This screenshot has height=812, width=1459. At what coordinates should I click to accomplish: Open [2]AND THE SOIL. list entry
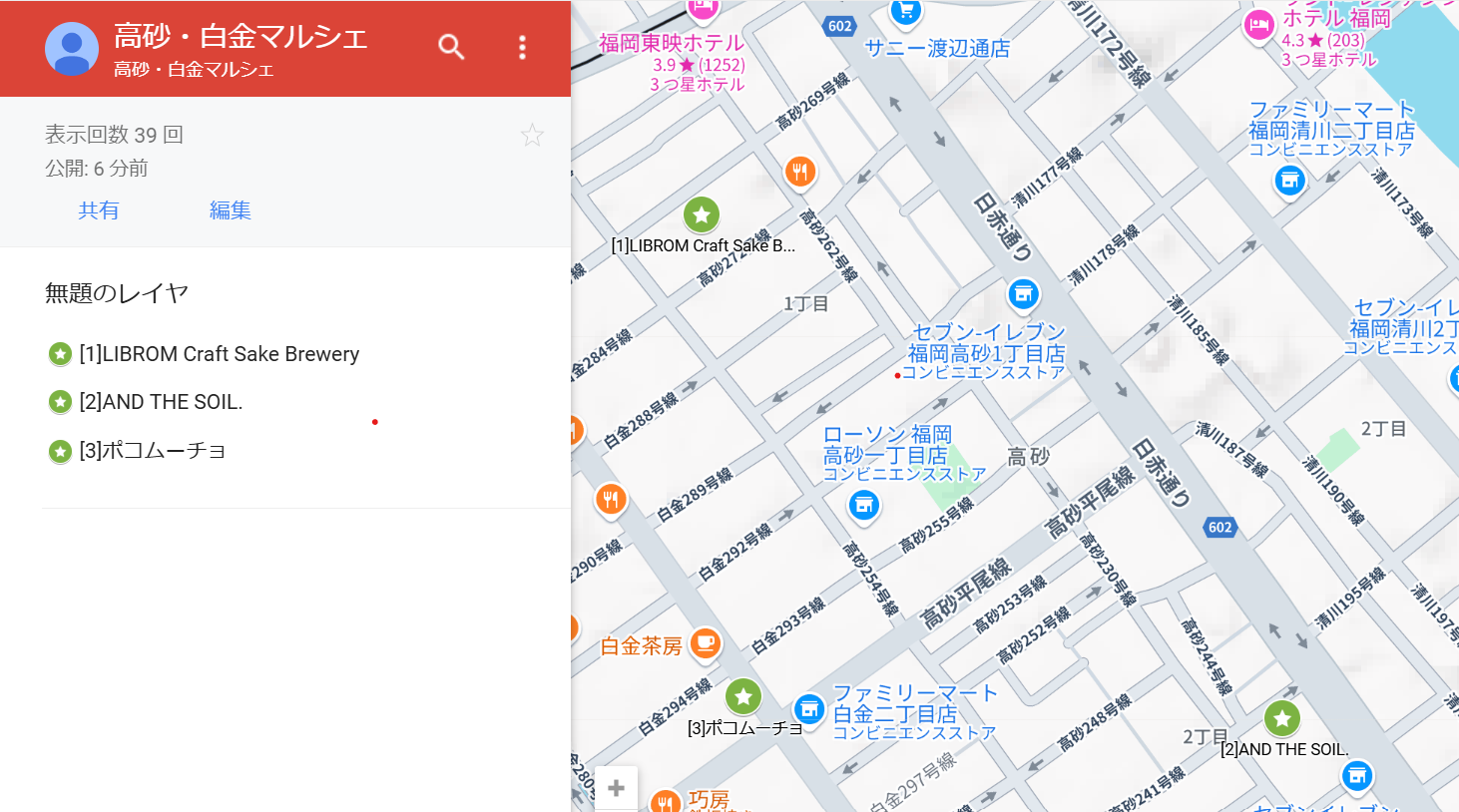tap(160, 402)
